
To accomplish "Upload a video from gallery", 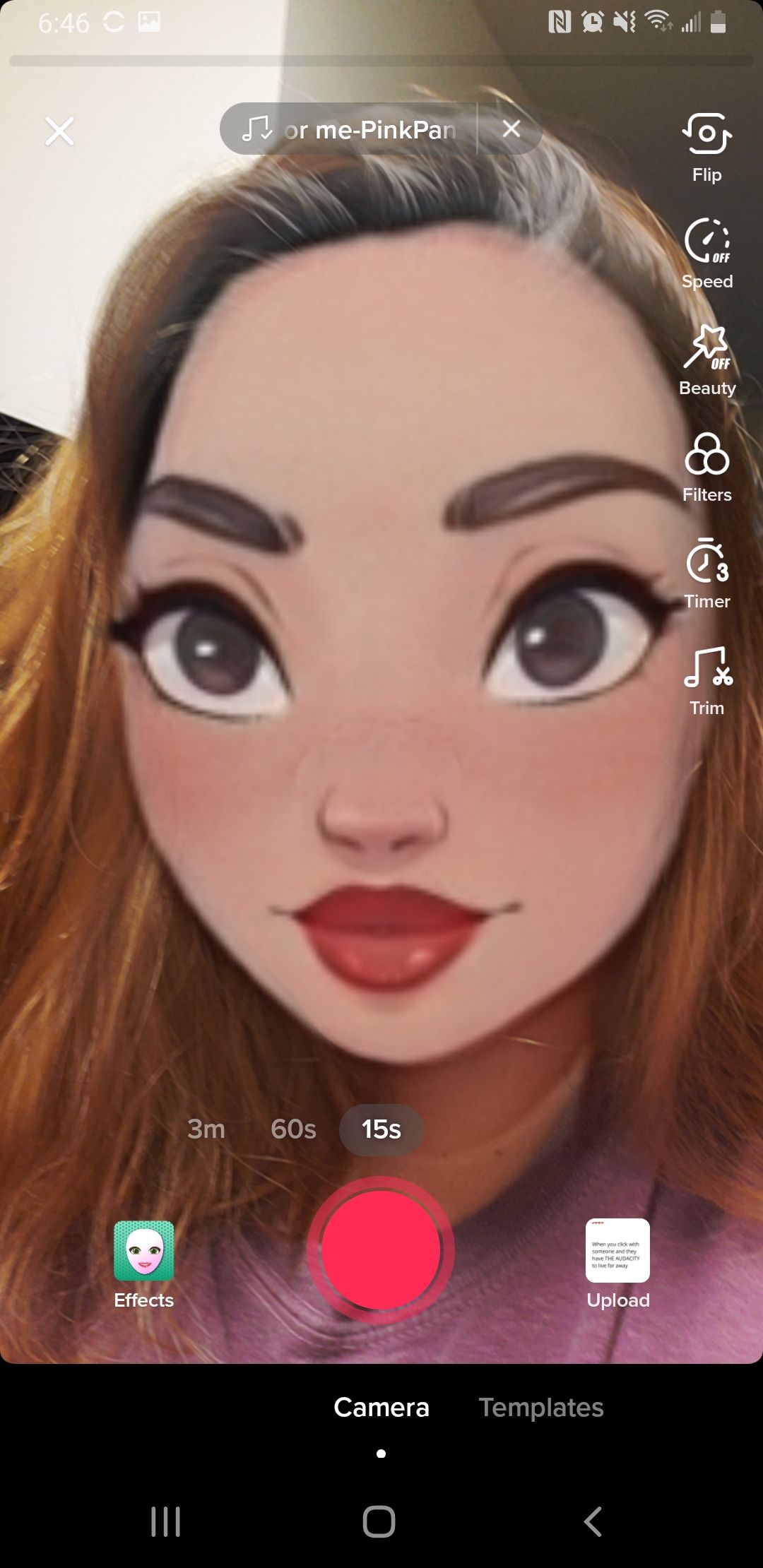I will tap(617, 1264).
